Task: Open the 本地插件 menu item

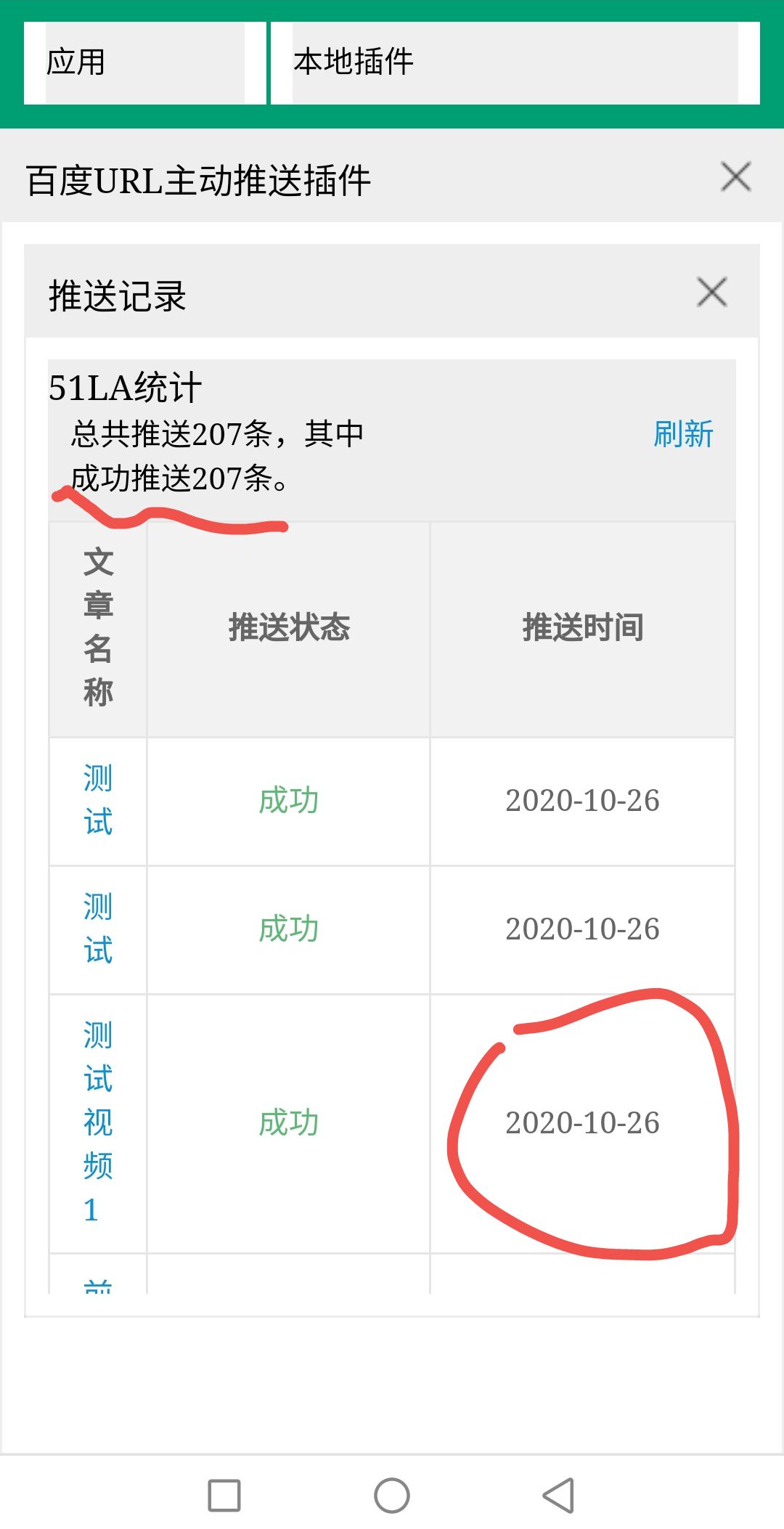Action: [x=515, y=63]
